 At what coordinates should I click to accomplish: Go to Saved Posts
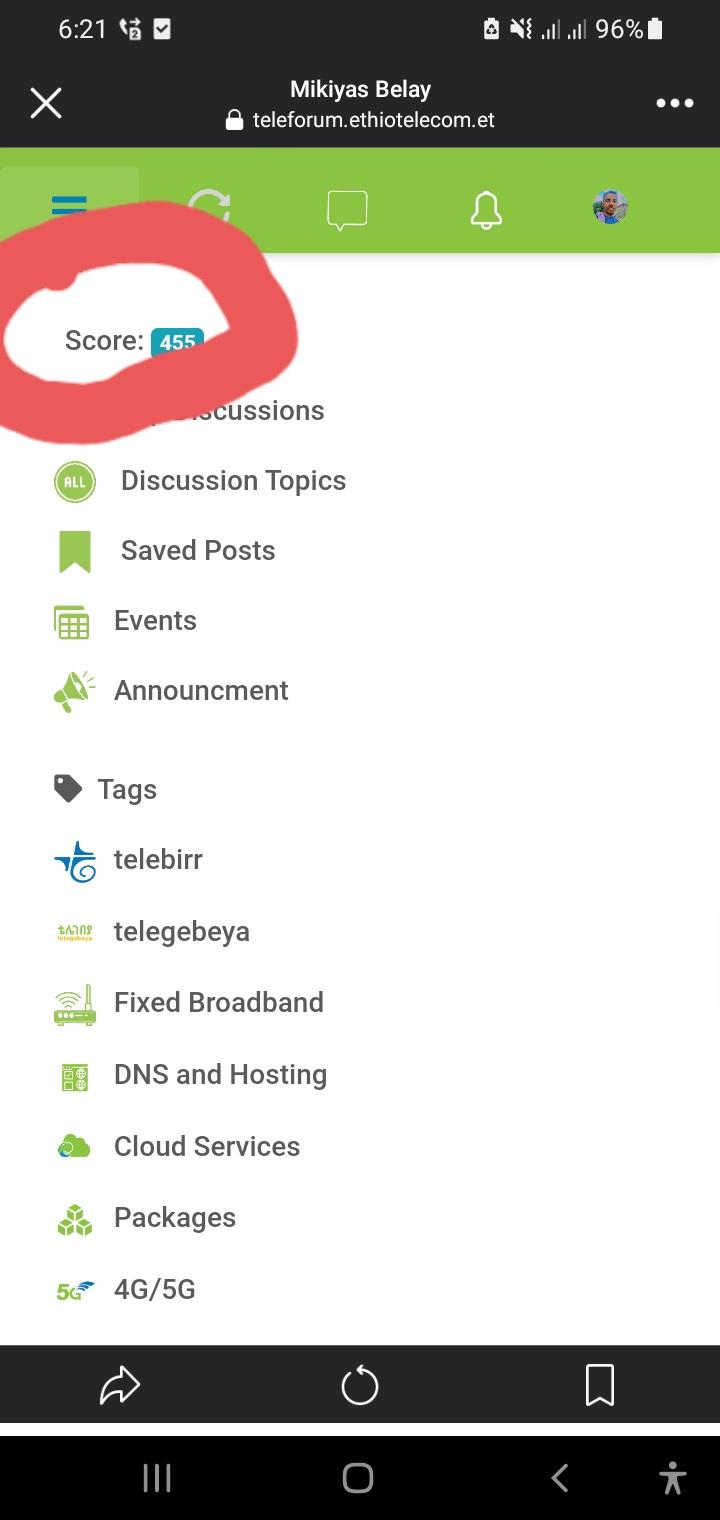165,551
